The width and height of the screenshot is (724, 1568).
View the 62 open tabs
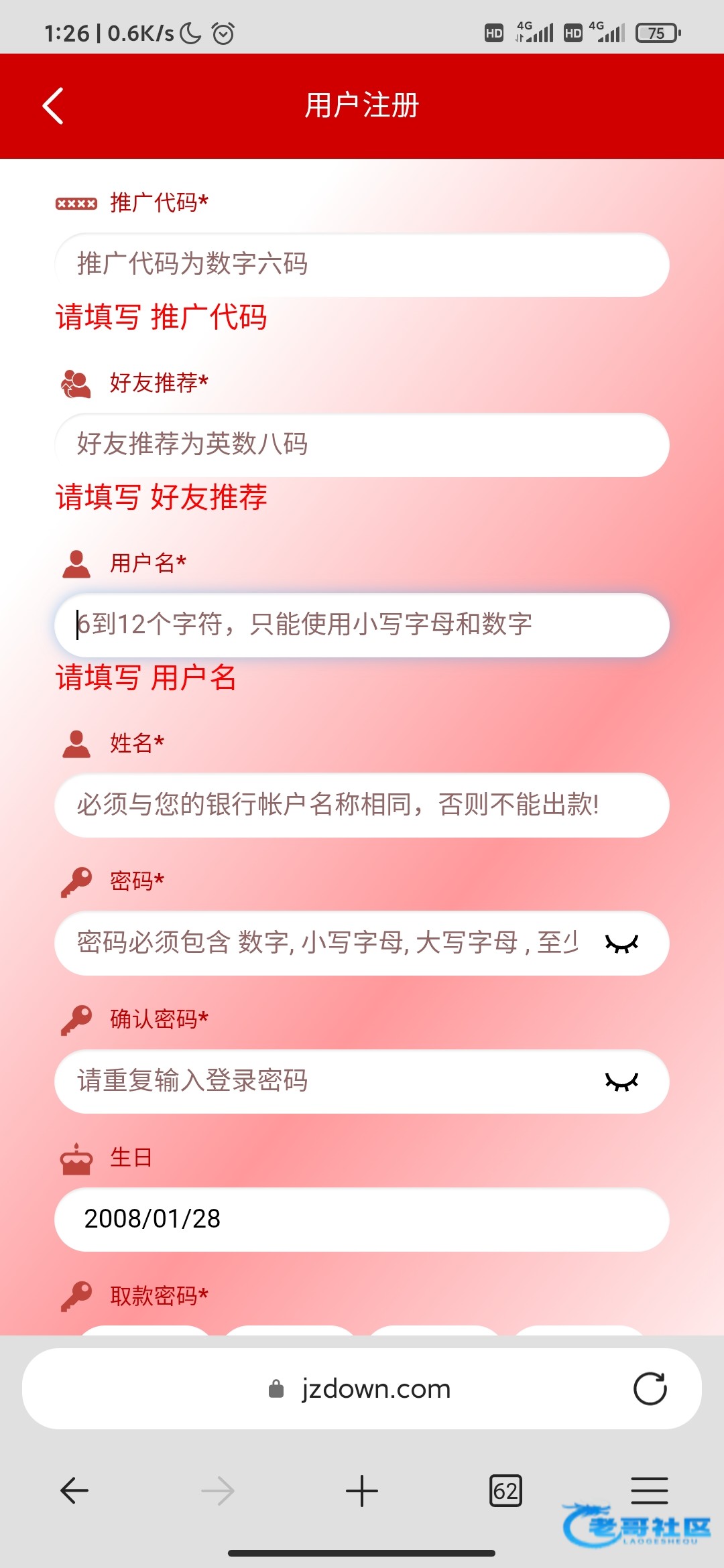tap(505, 1491)
